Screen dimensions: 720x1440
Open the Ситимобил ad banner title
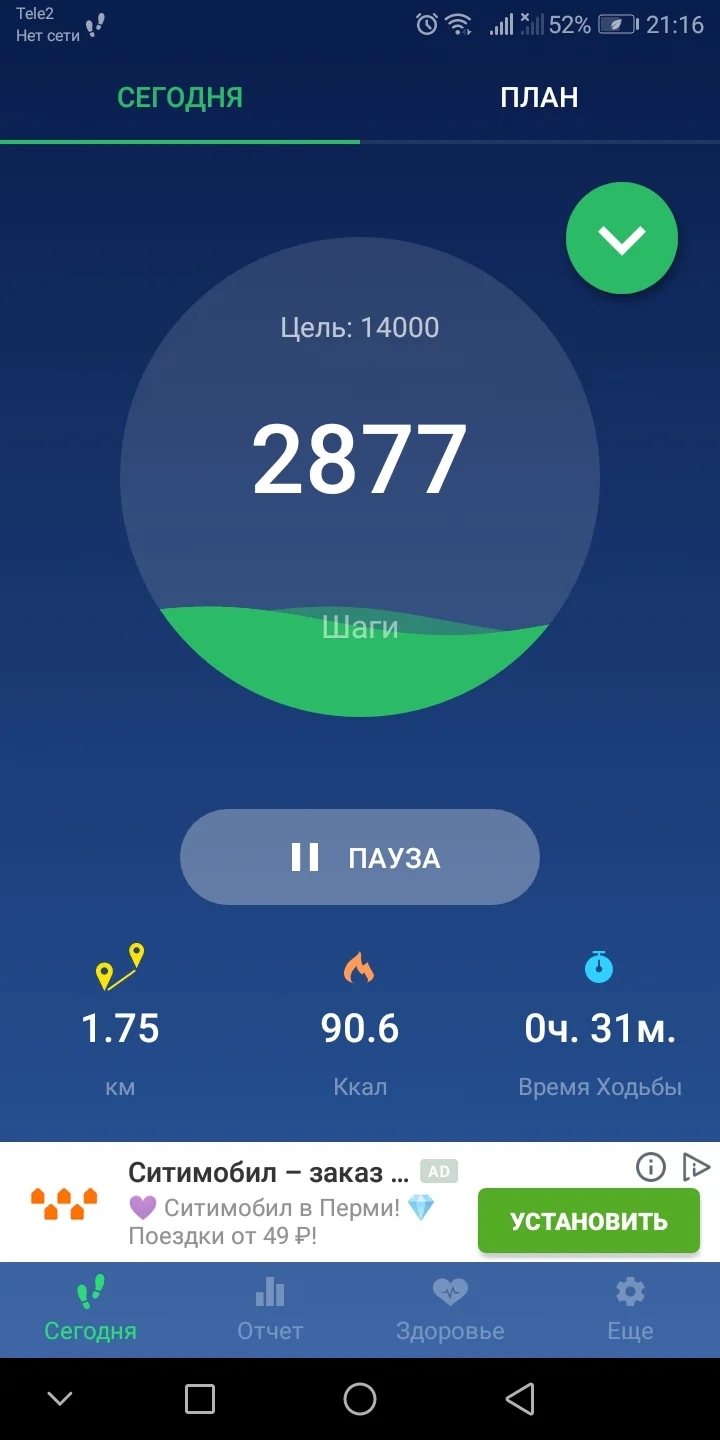point(268,1172)
